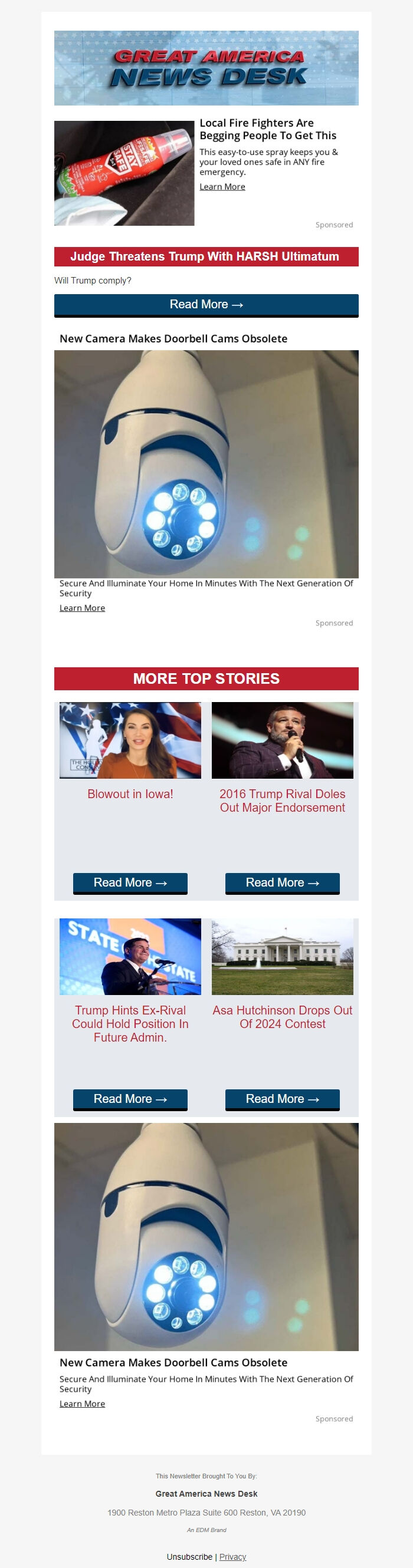Read more on 2016 Trump Rival endorsement

282,882
